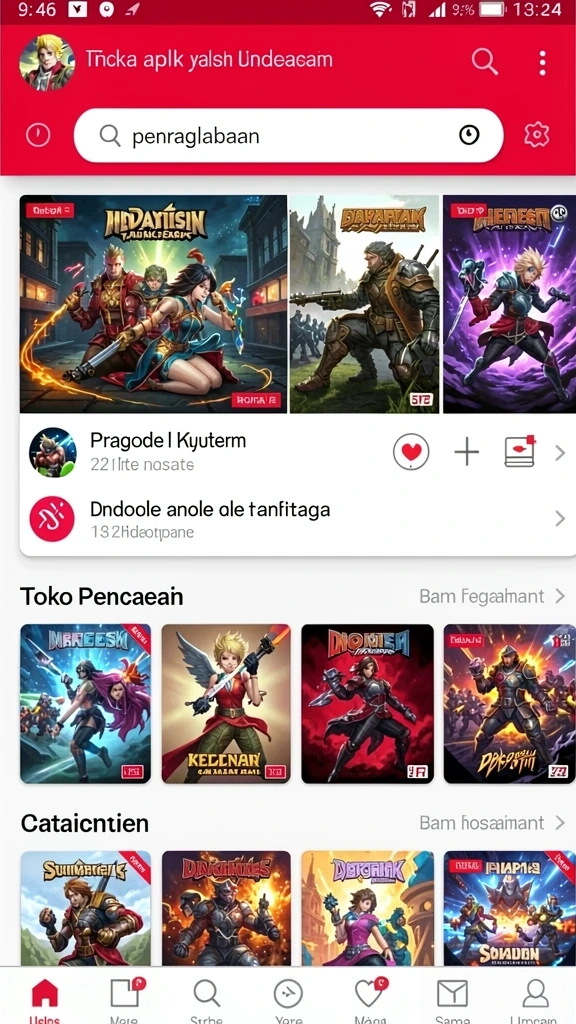Open the red-background armored fighter game card
576x1024 pixels.
[367, 703]
